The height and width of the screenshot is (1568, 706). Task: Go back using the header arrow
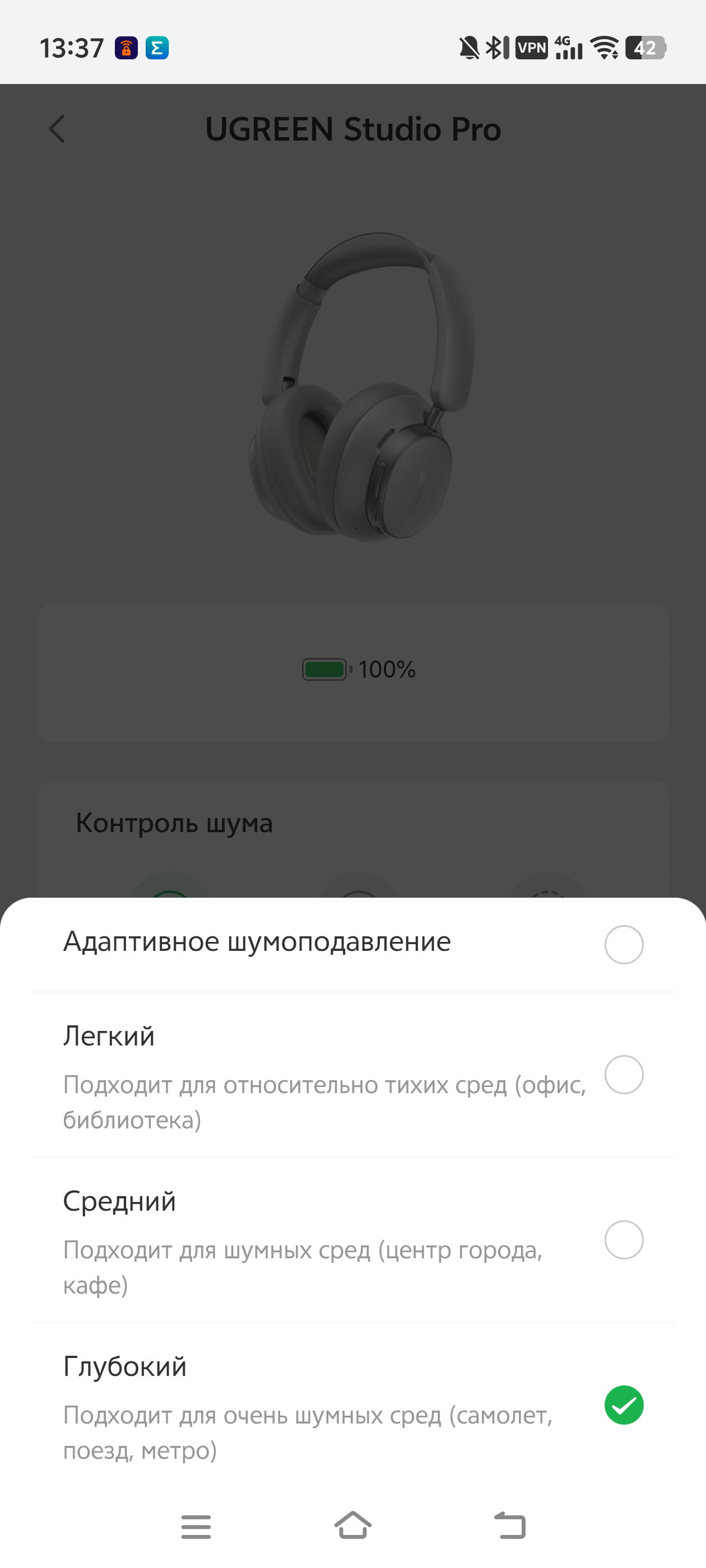tap(57, 128)
